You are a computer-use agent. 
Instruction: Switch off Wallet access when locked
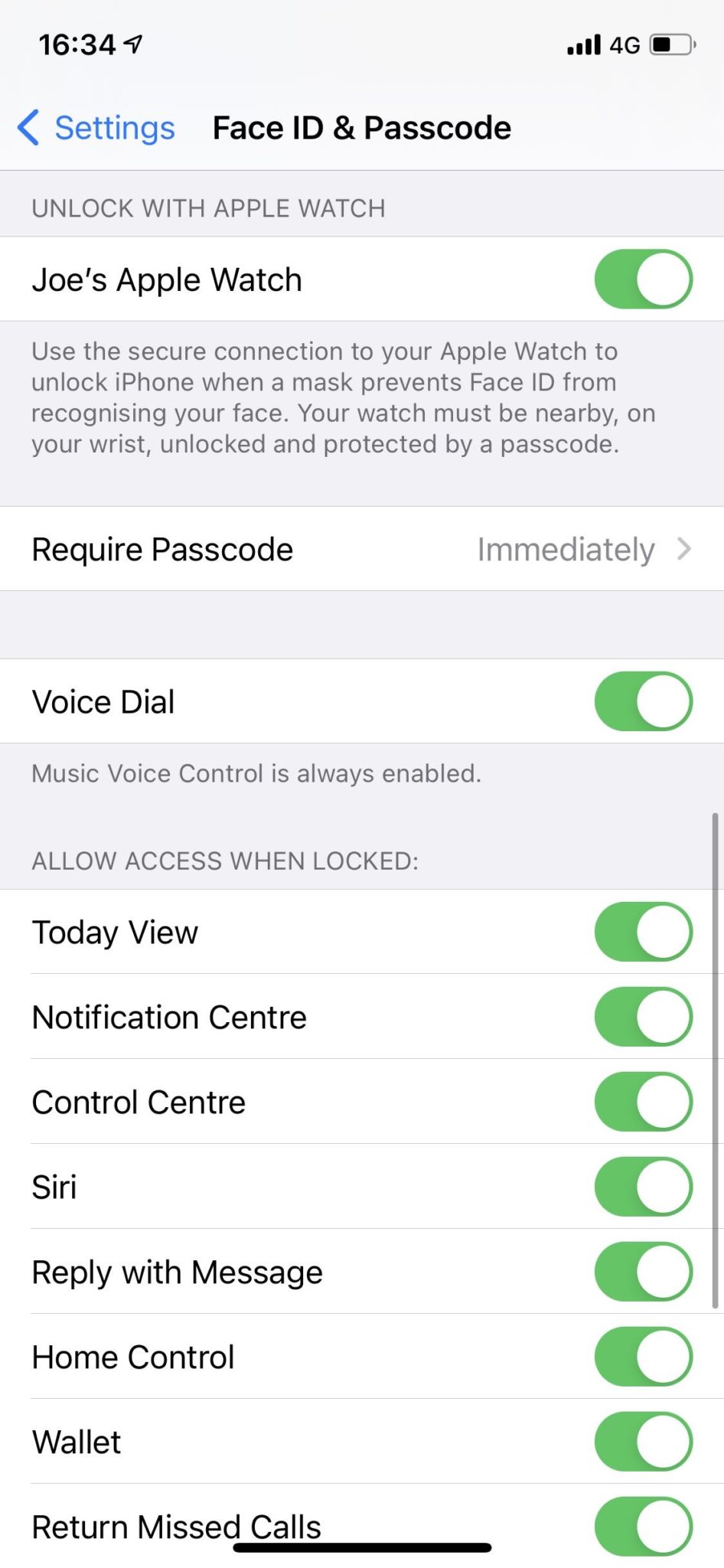click(643, 1442)
